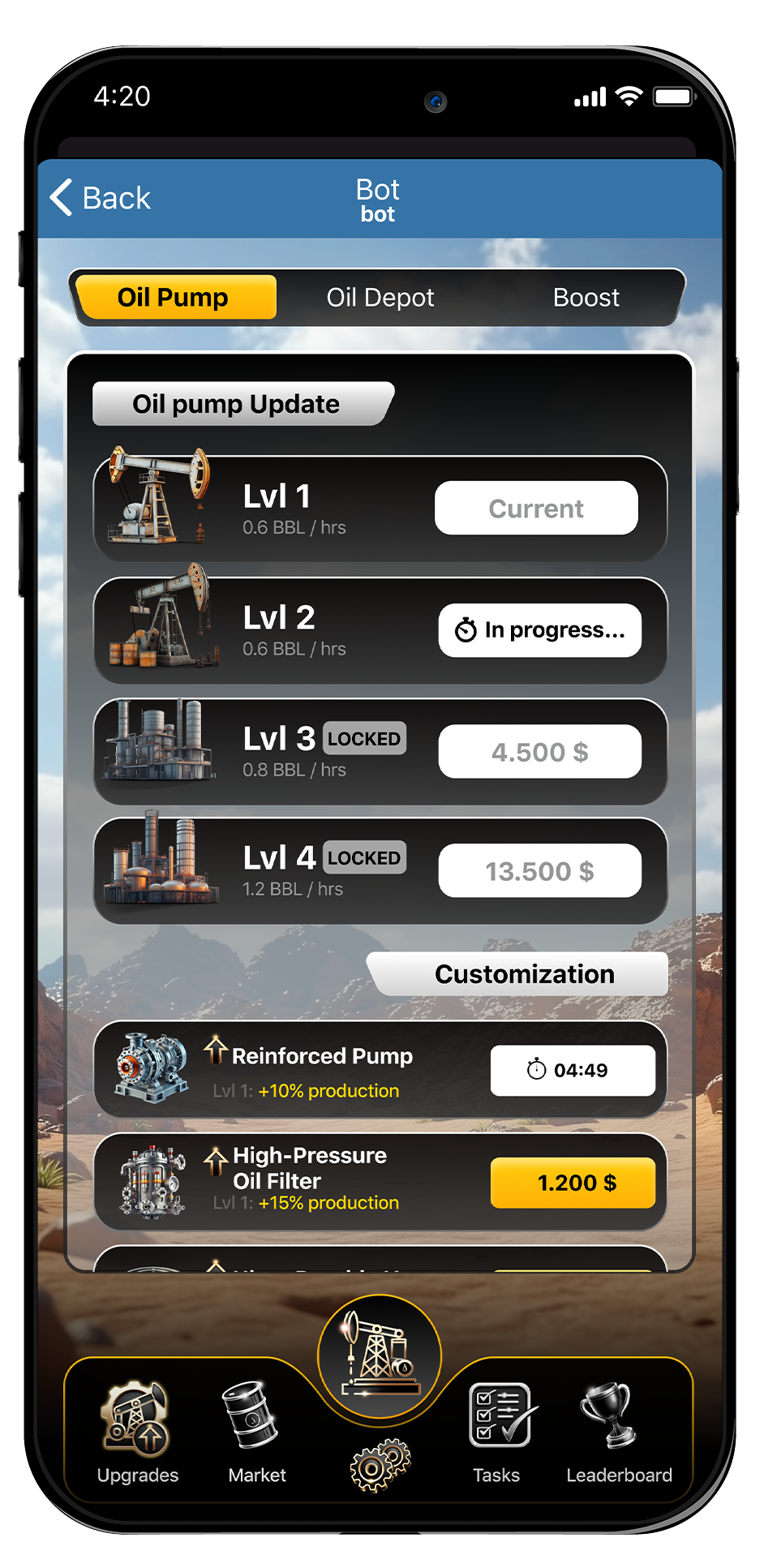View the Leaderboard

point(618,1432)
